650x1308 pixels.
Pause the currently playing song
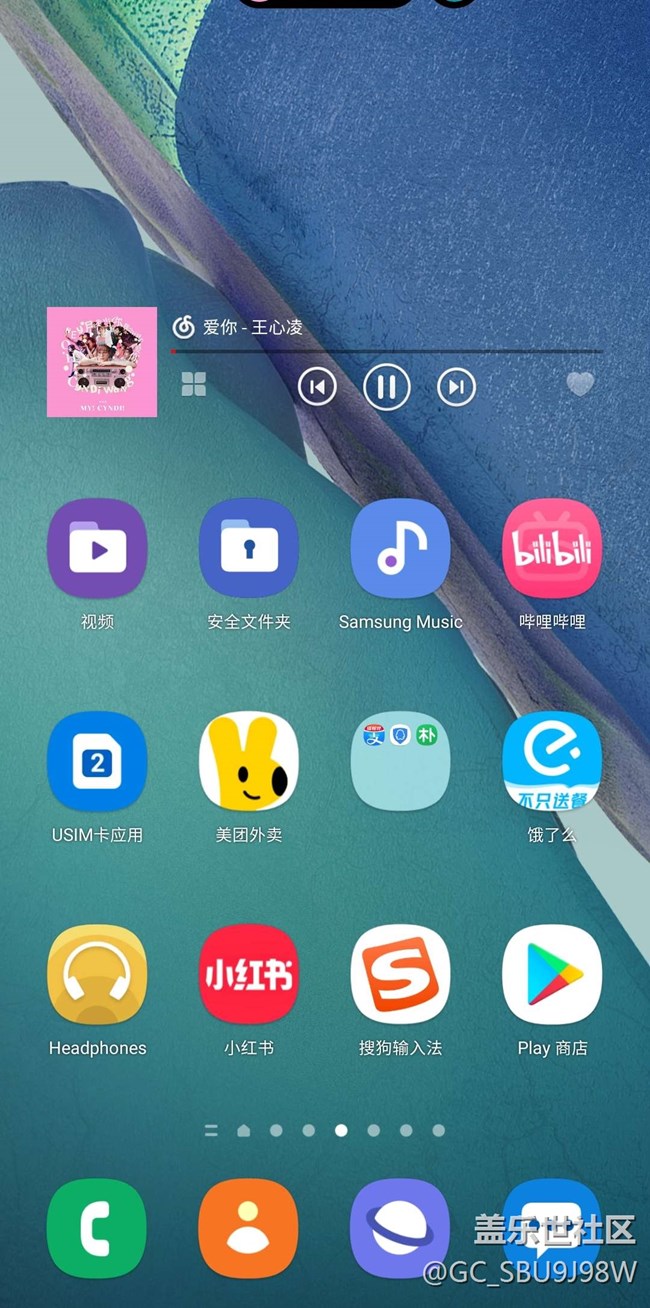(x=387, y=386)
